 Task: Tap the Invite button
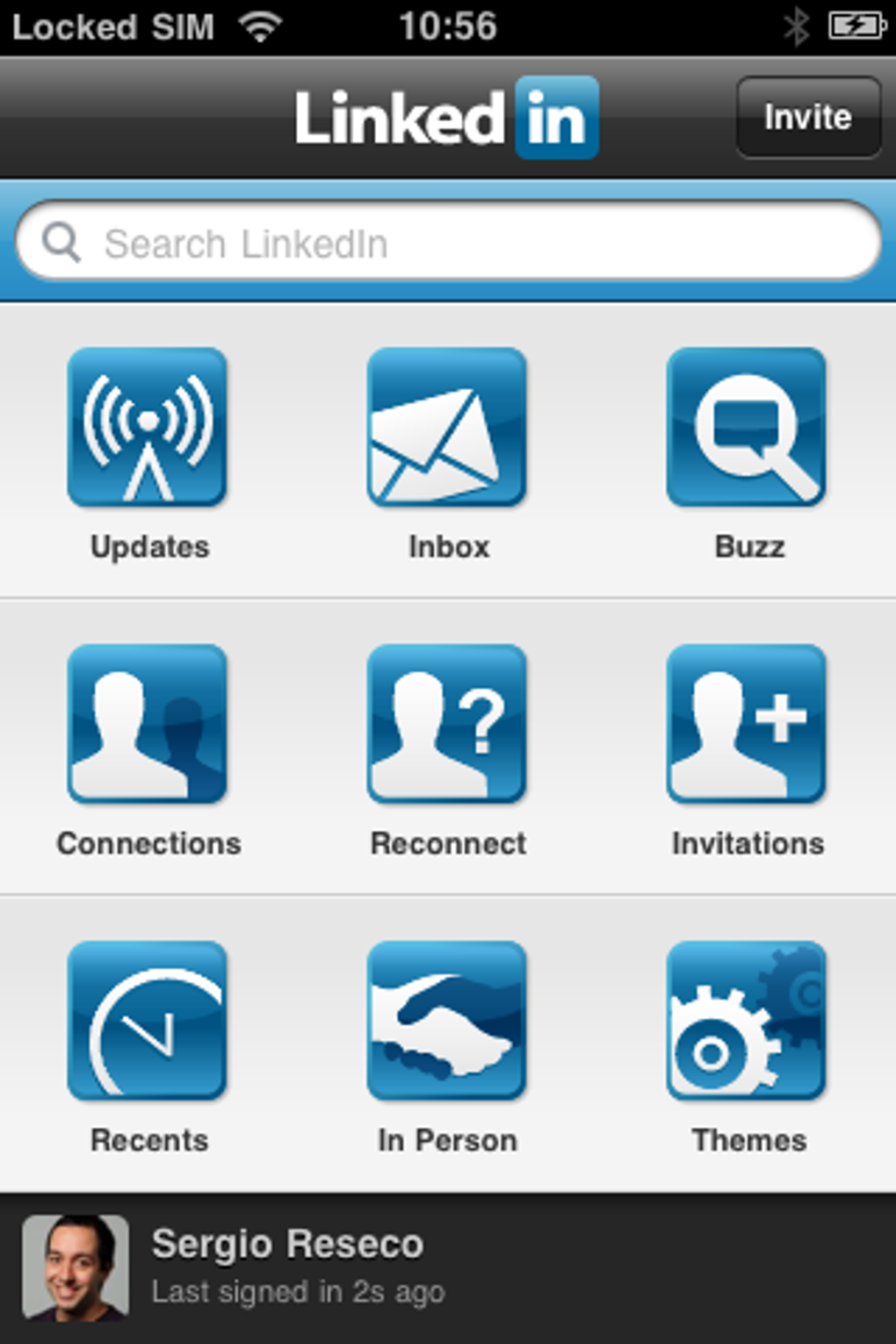[808, 117]
